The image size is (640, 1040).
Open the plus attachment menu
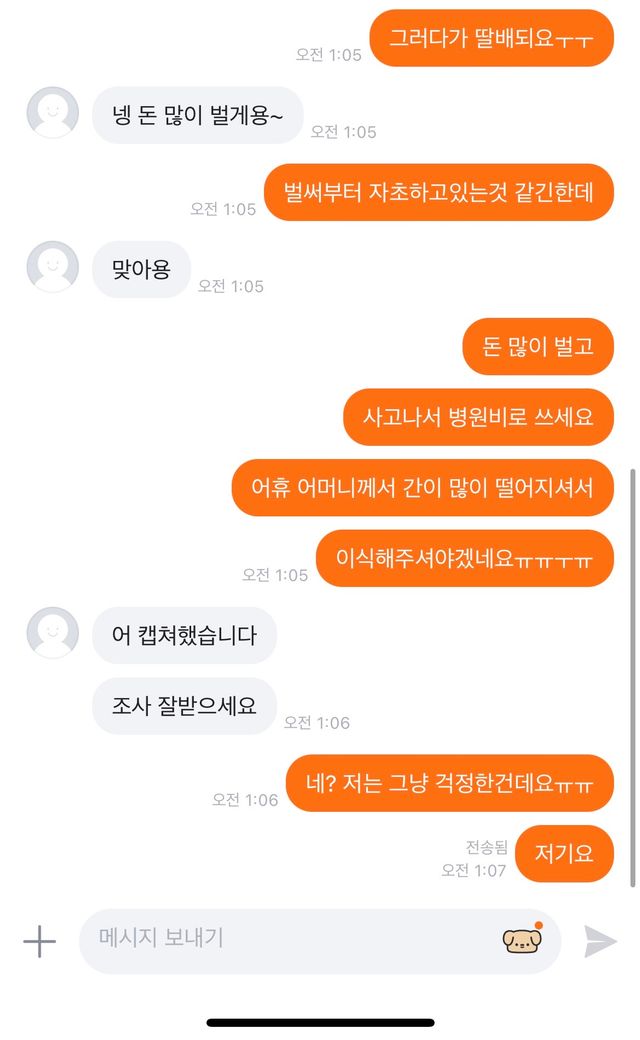point(39,941)
